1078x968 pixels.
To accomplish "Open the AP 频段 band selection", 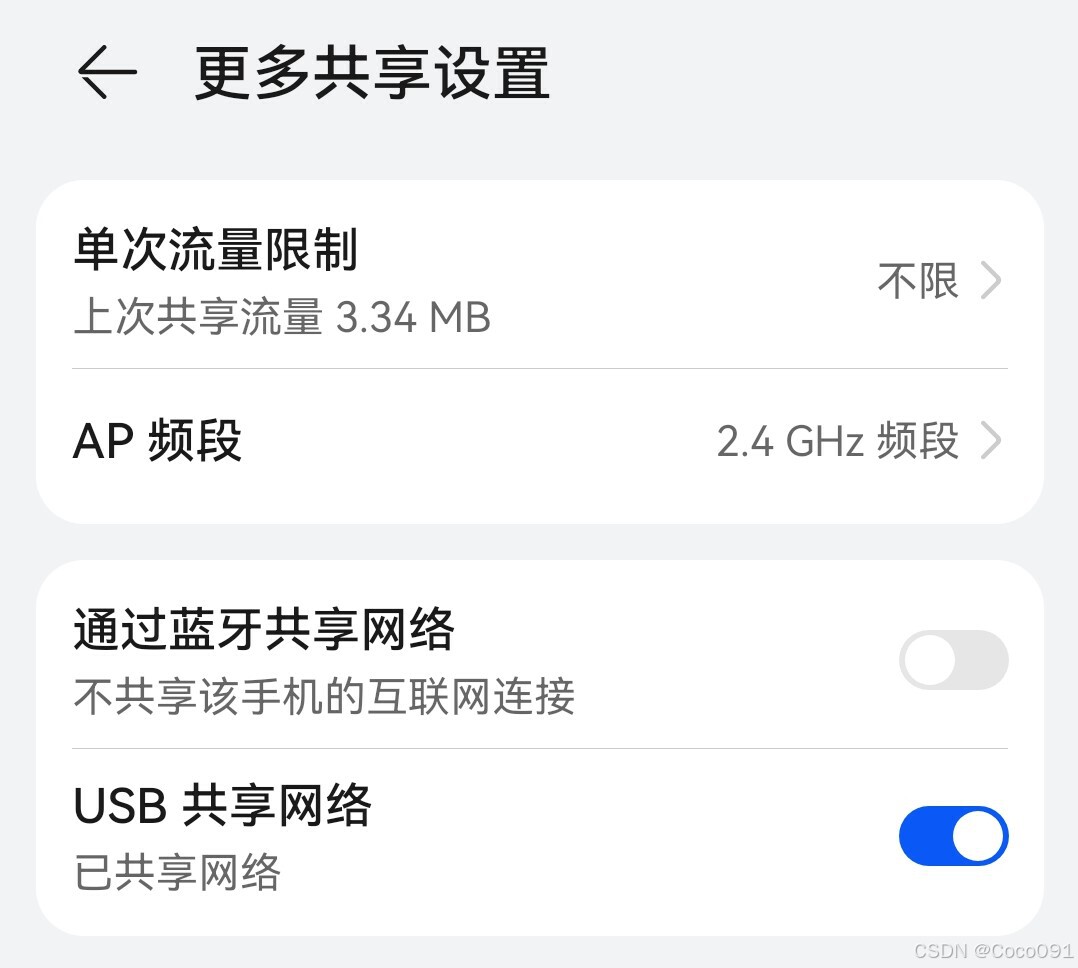I will tap(540, 441).
